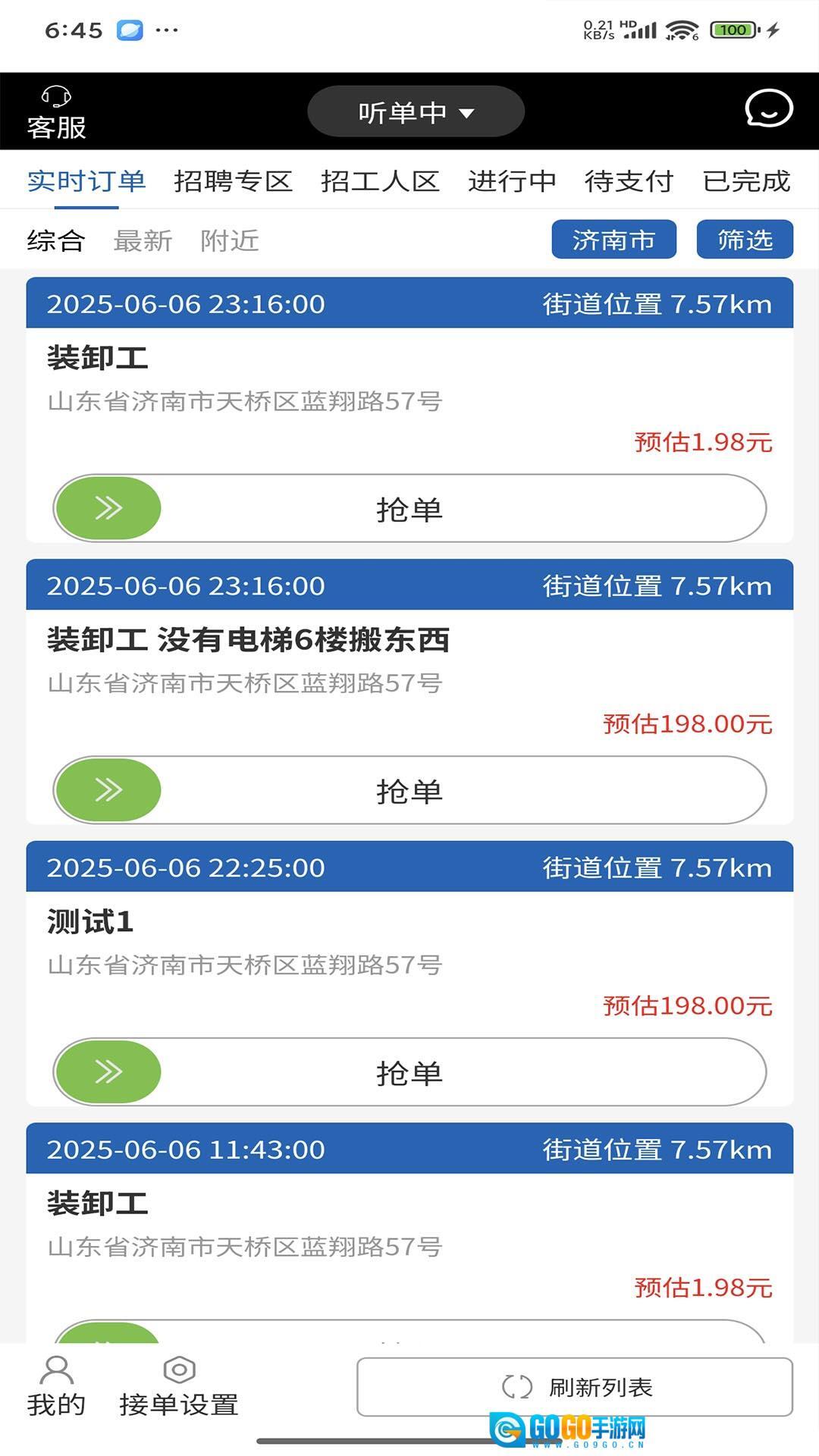Open 客服 customer service
Image resolution: width=819 pixels, height=1456 pixels.
pos(56,113)
